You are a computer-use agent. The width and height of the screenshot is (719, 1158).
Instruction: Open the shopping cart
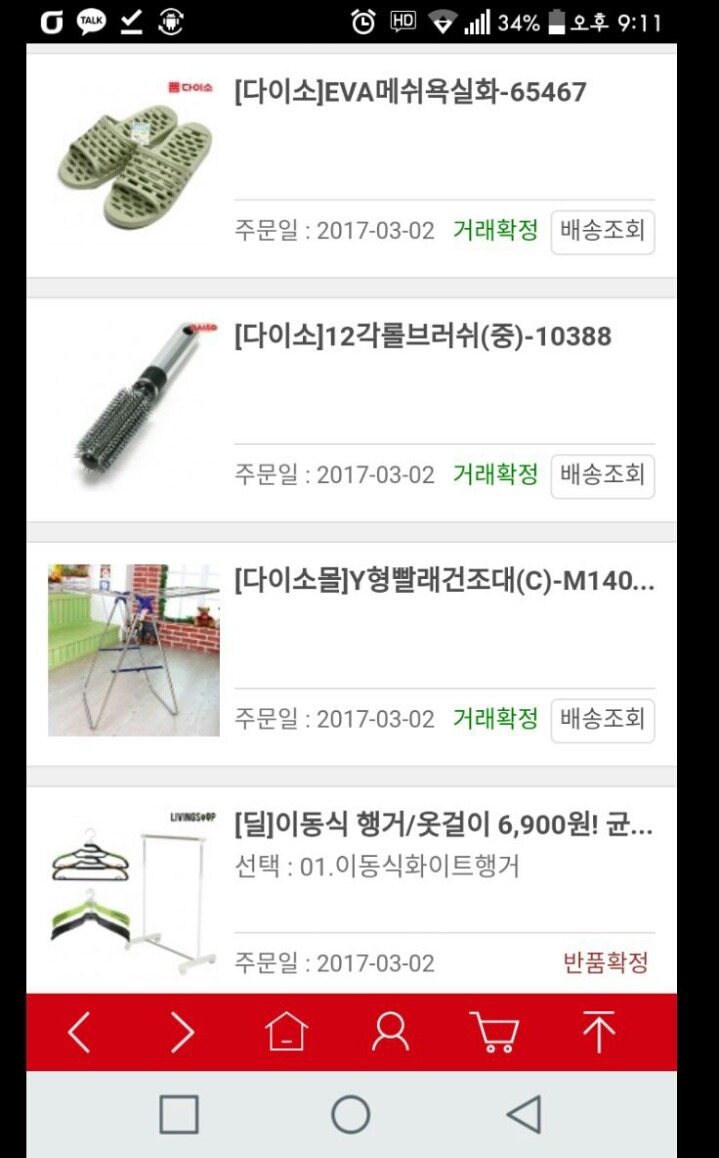click(x=494, y=1032)
